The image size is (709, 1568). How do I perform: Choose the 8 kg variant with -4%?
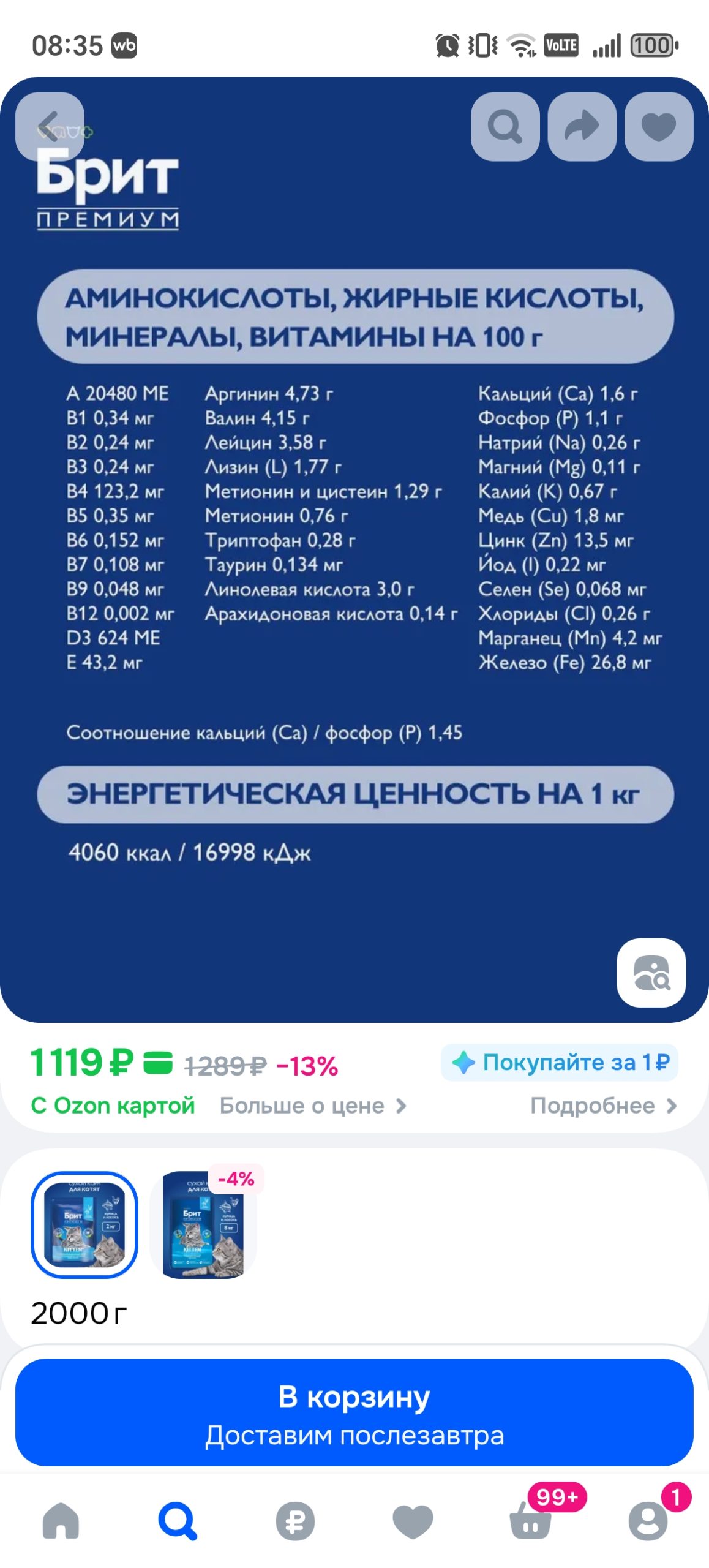tap(203, 1225)
